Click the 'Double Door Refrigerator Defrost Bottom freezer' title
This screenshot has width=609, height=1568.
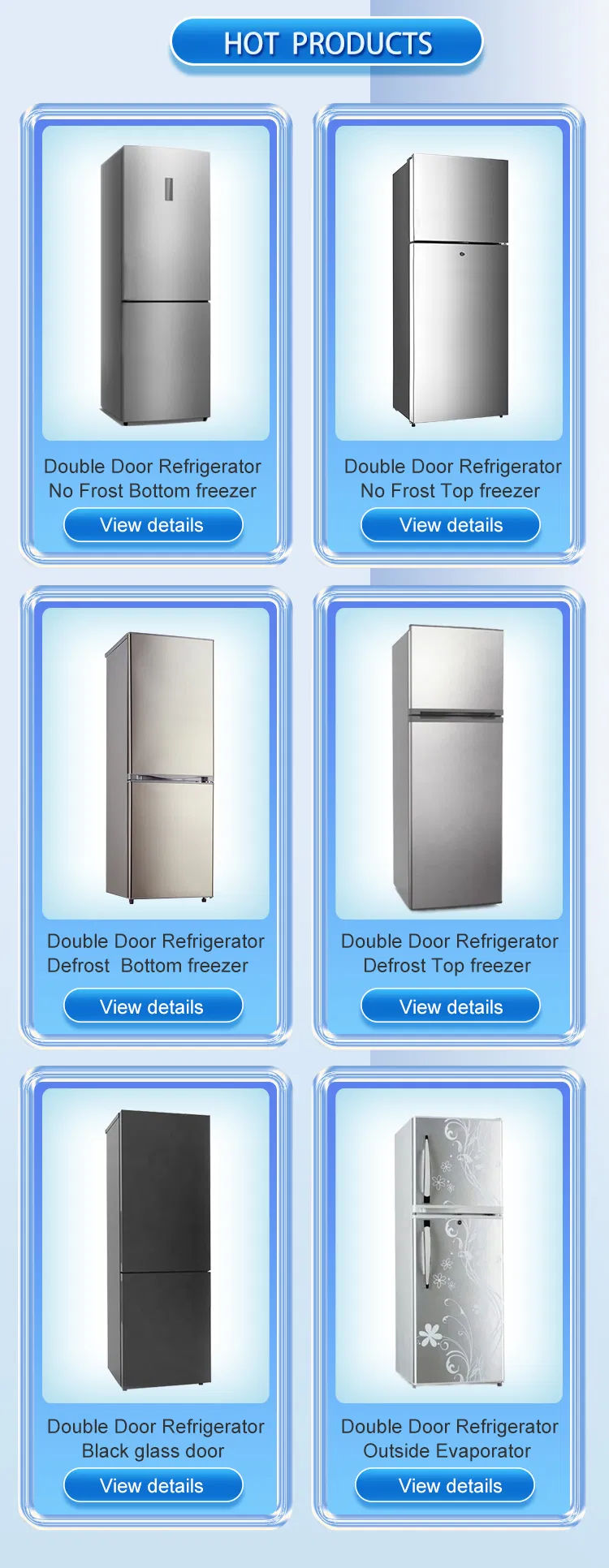[152, 954]
